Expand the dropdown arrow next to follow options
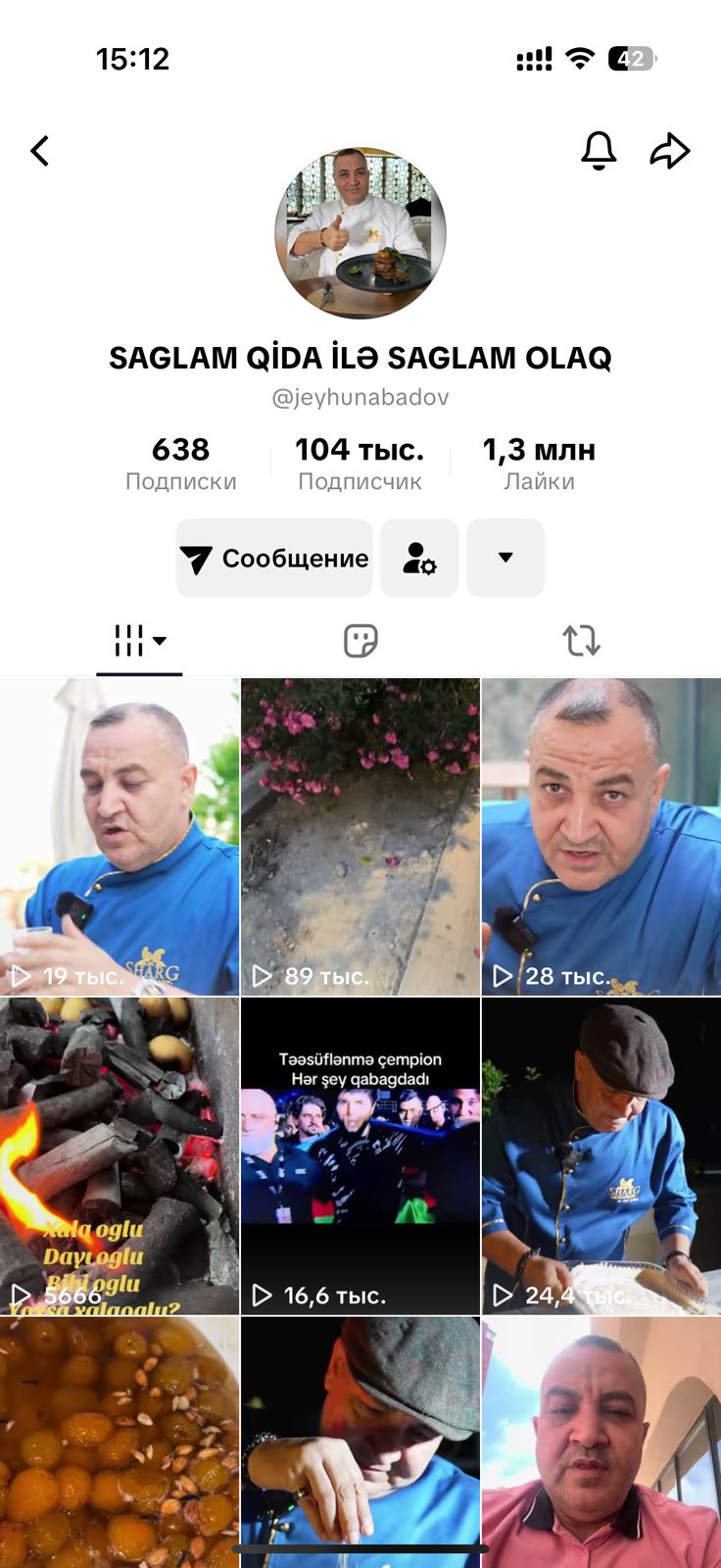Viewport: 721px width, 1568px height. pos(505,558)
